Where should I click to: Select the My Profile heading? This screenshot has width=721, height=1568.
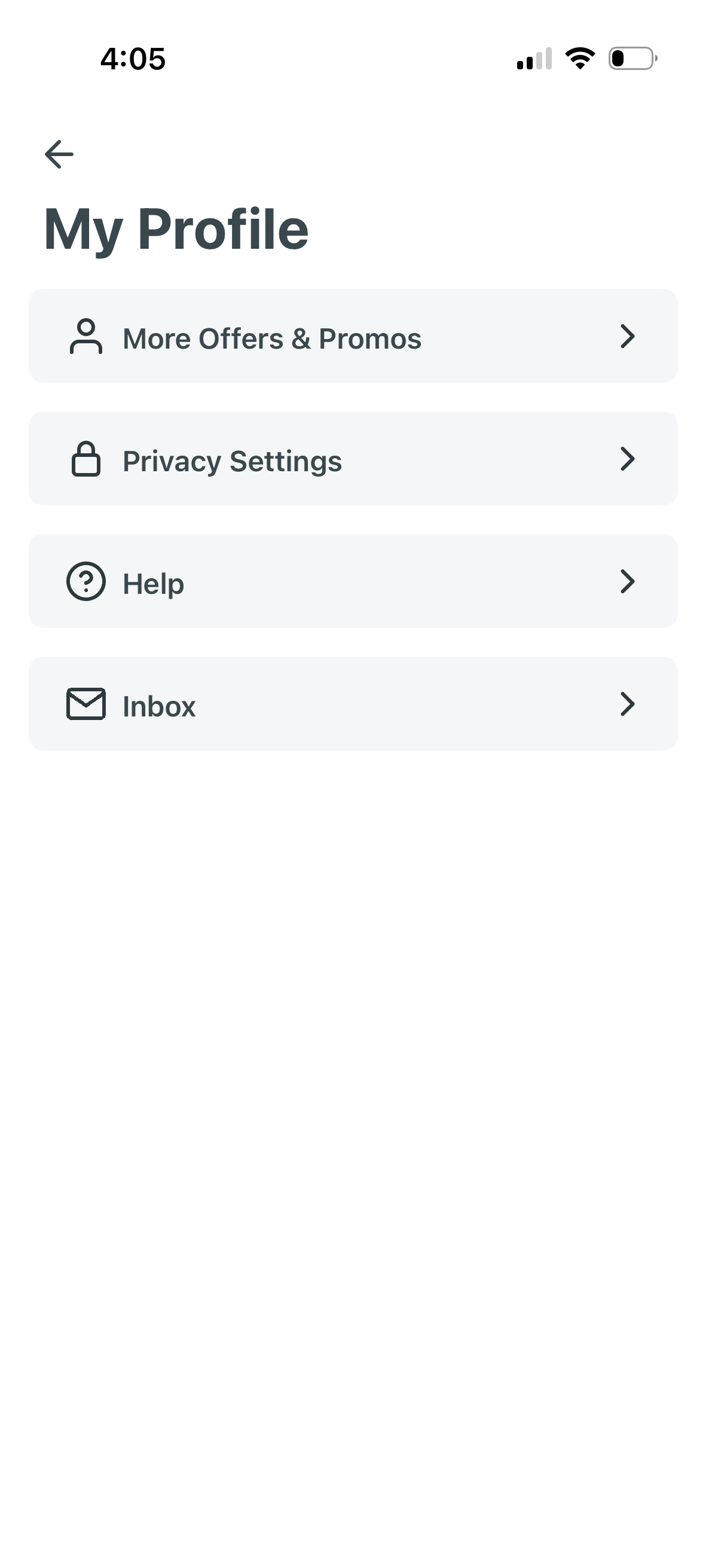click(176, 228)
